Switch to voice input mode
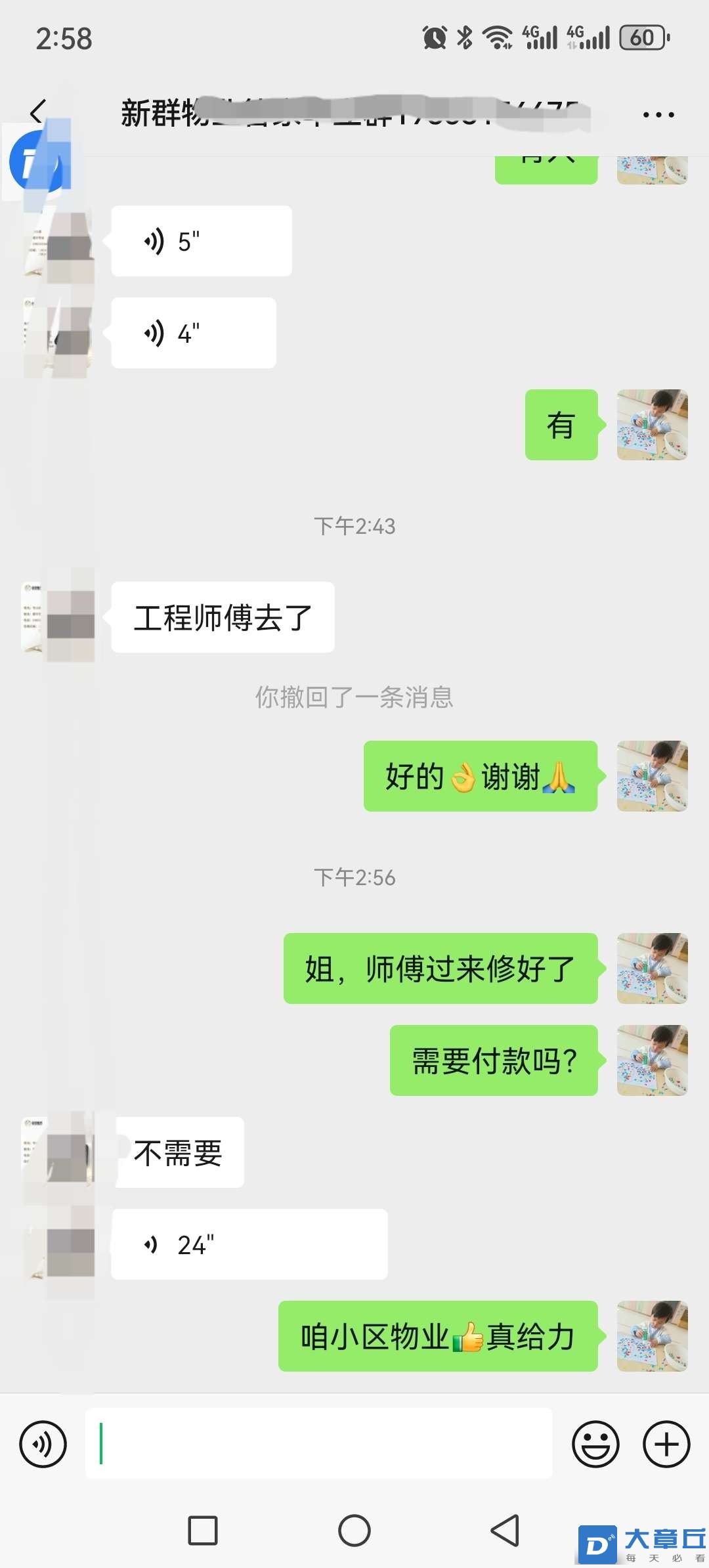709x1568 pixels. 43,1444
